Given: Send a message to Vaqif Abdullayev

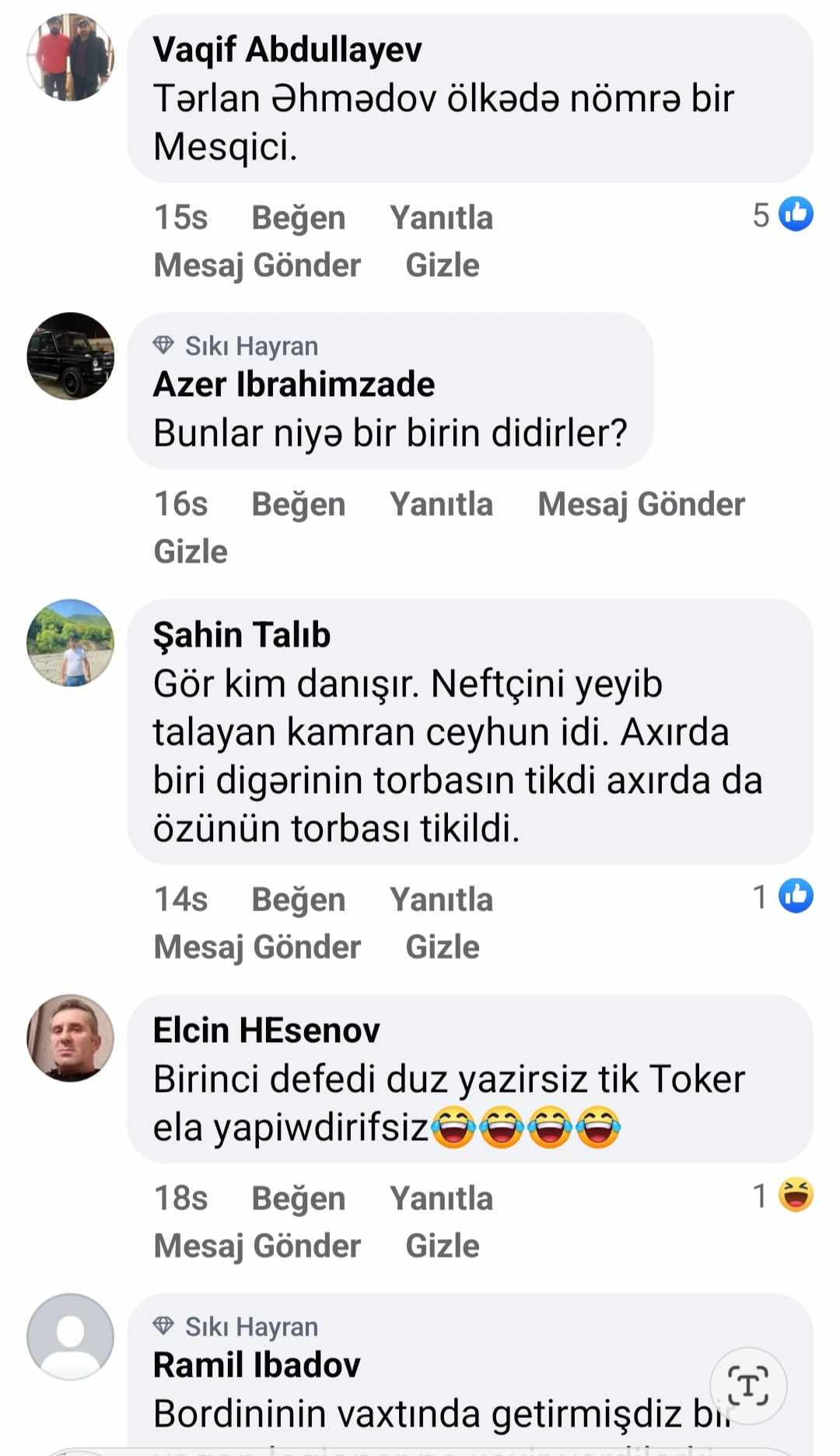Looking at the screenshot, I should 257,265.
